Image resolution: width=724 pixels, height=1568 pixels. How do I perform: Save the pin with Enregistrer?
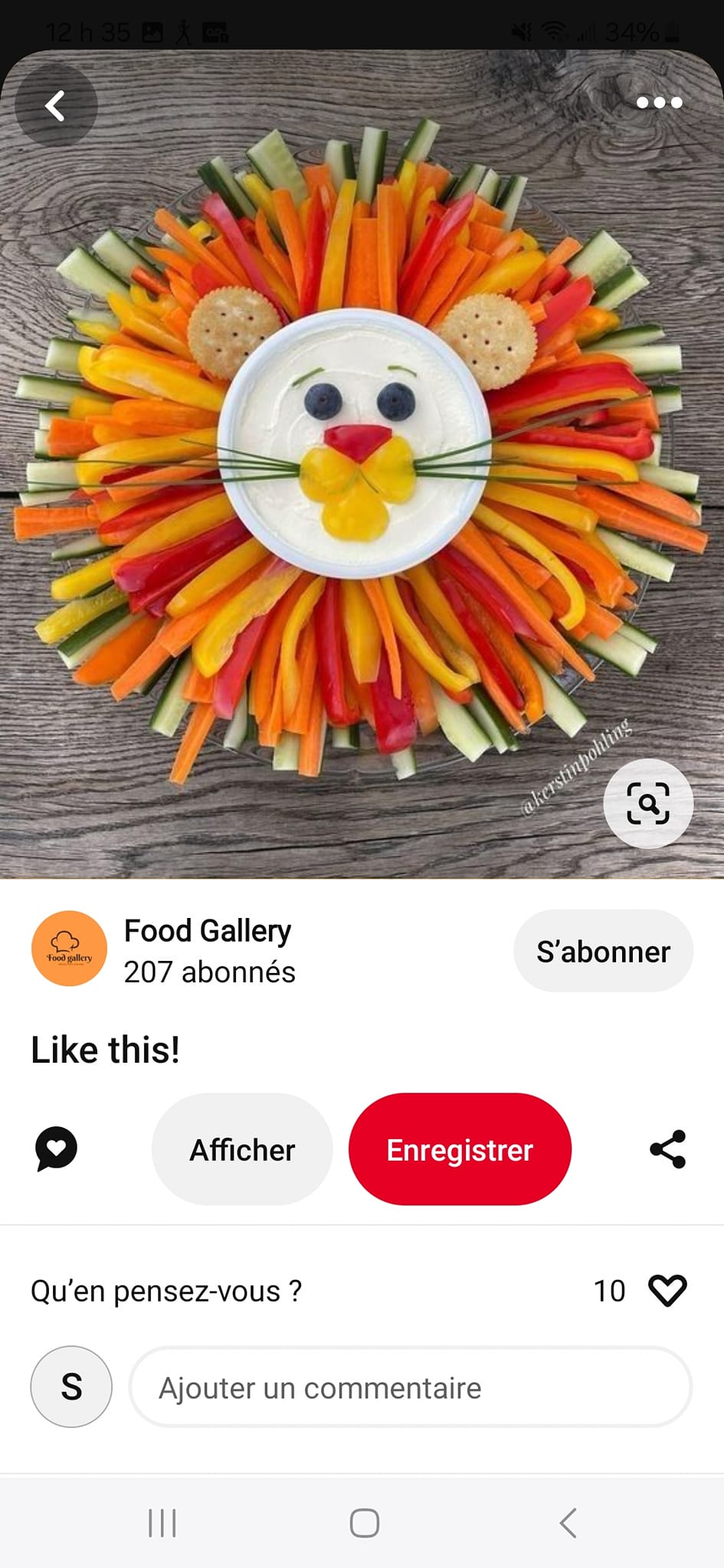click(460, 1149)
